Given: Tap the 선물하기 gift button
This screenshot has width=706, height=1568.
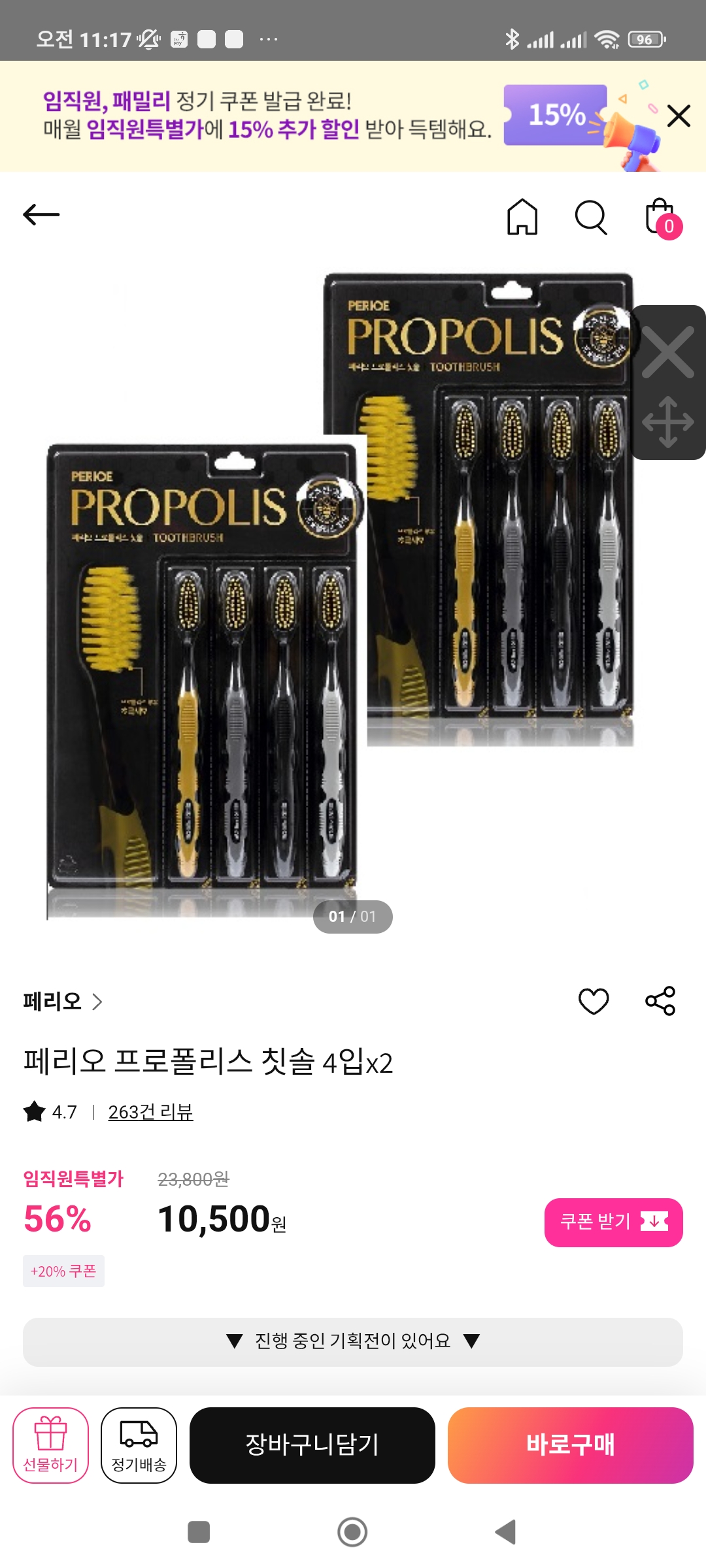Looking at the screenshot, I should point(51,1445).
